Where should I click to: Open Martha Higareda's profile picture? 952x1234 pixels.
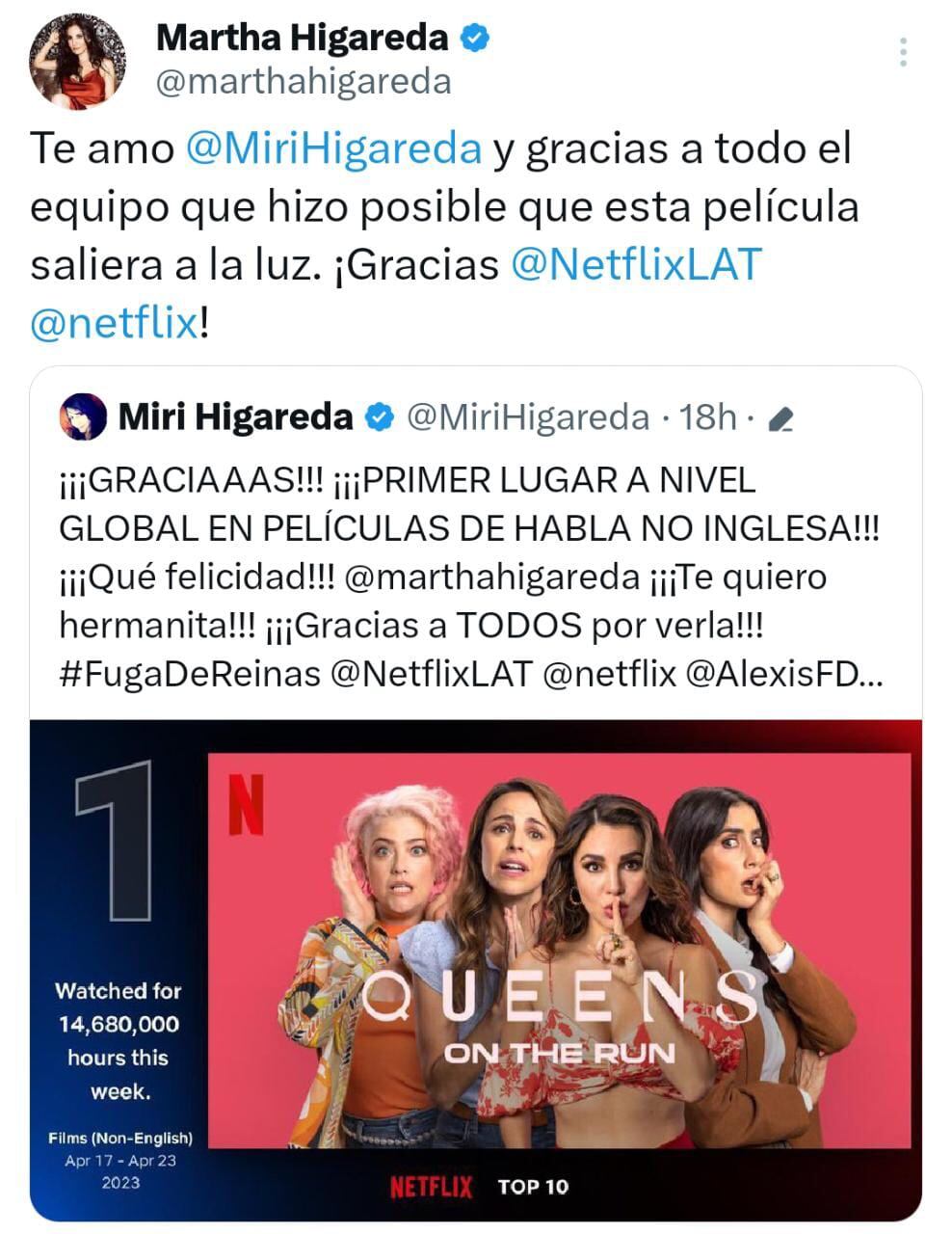(77, 62)
